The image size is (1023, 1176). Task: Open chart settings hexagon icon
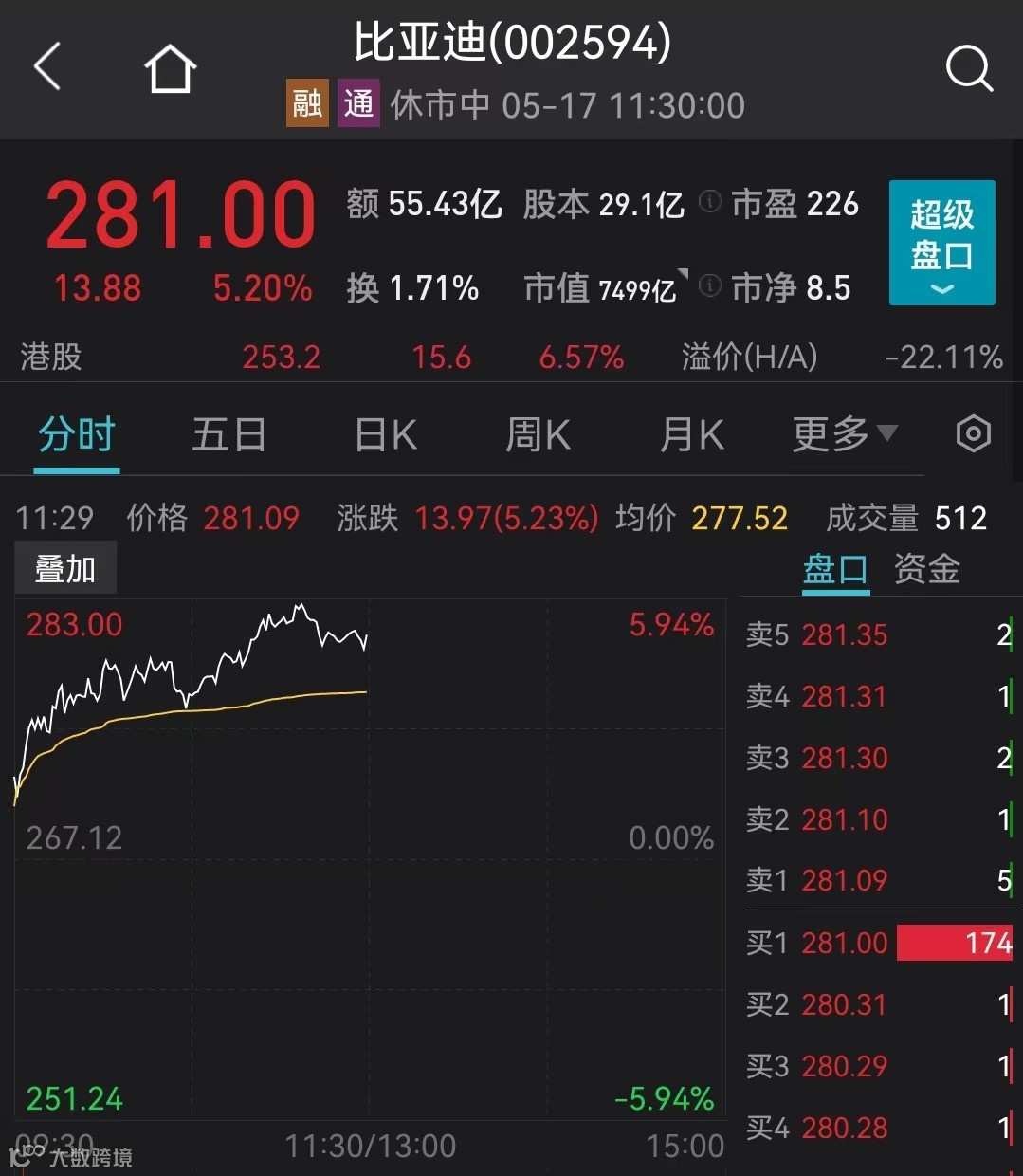[974, 434]
